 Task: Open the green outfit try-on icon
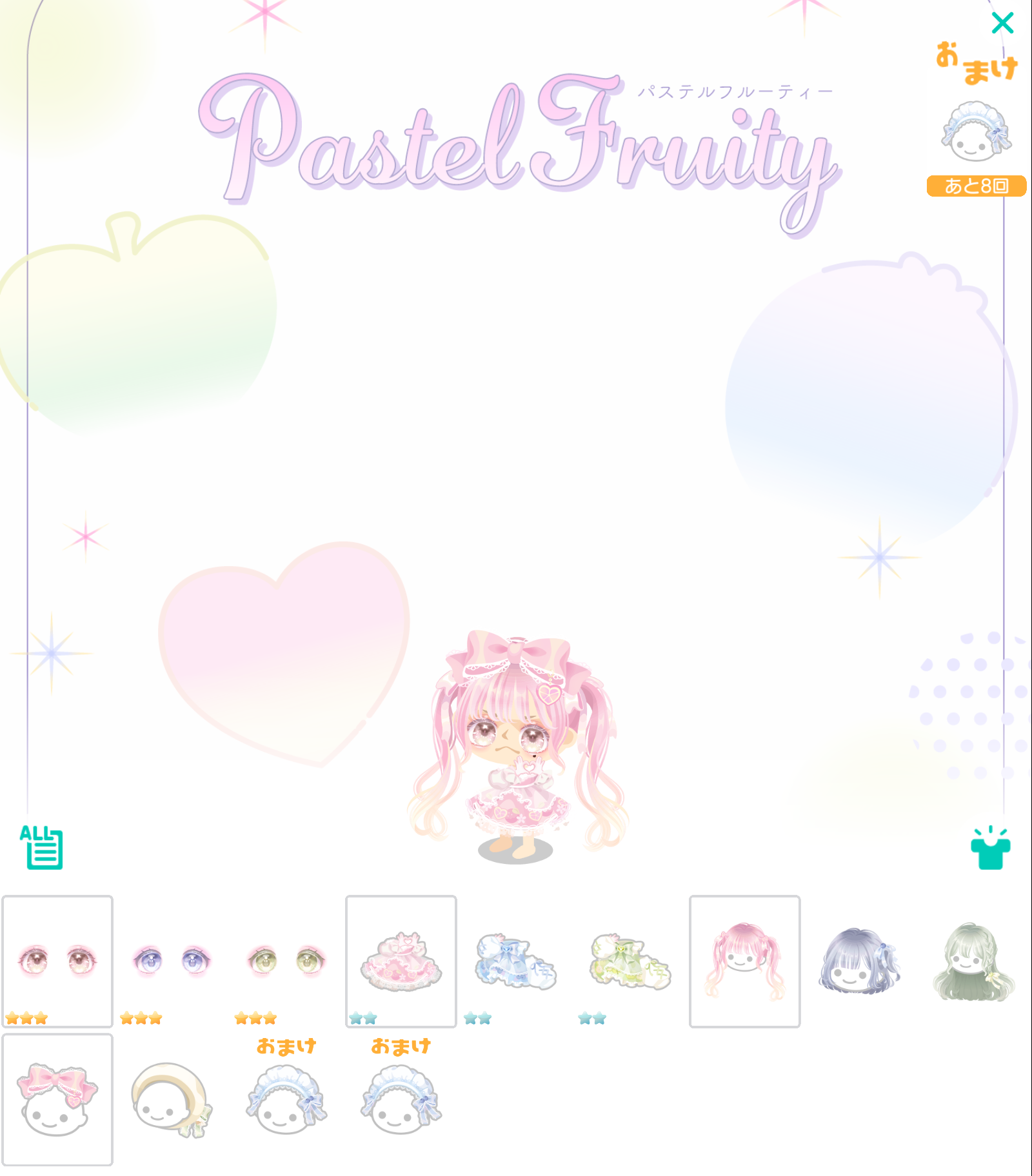click(x=990, y=848)
